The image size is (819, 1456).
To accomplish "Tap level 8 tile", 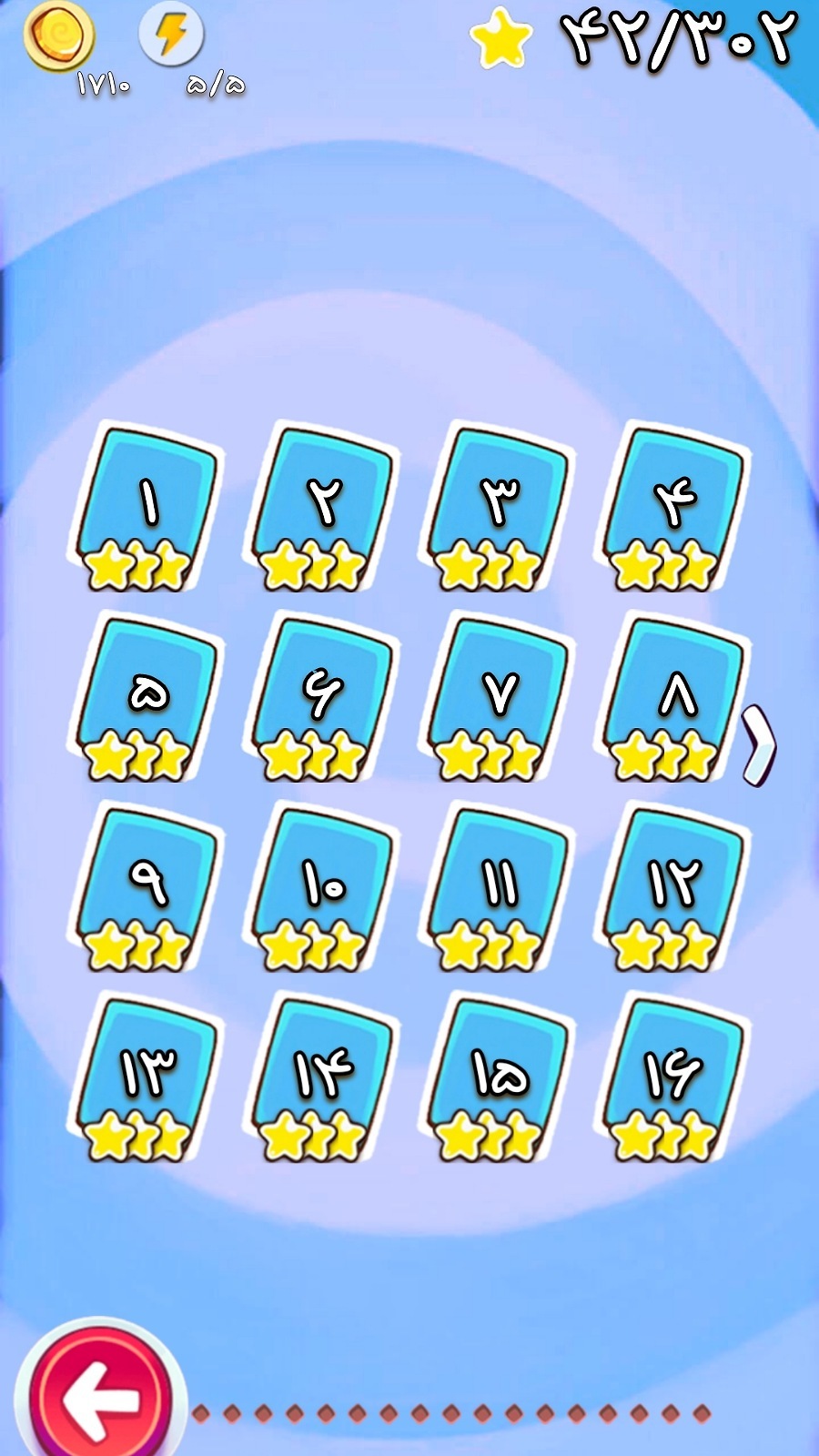I will coord(672,696).
